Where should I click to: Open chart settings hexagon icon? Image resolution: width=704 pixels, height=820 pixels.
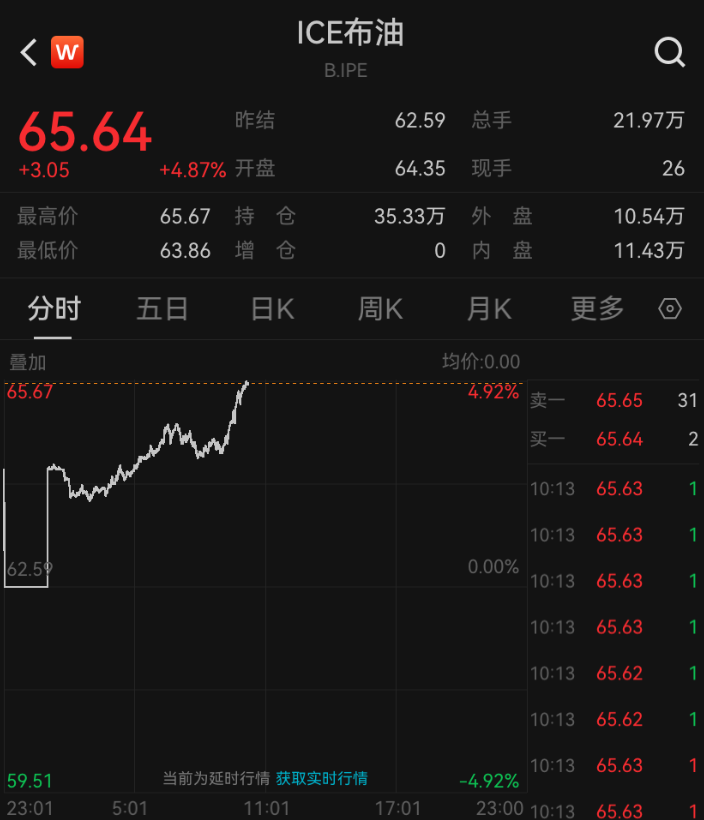[x=670, y=309]
